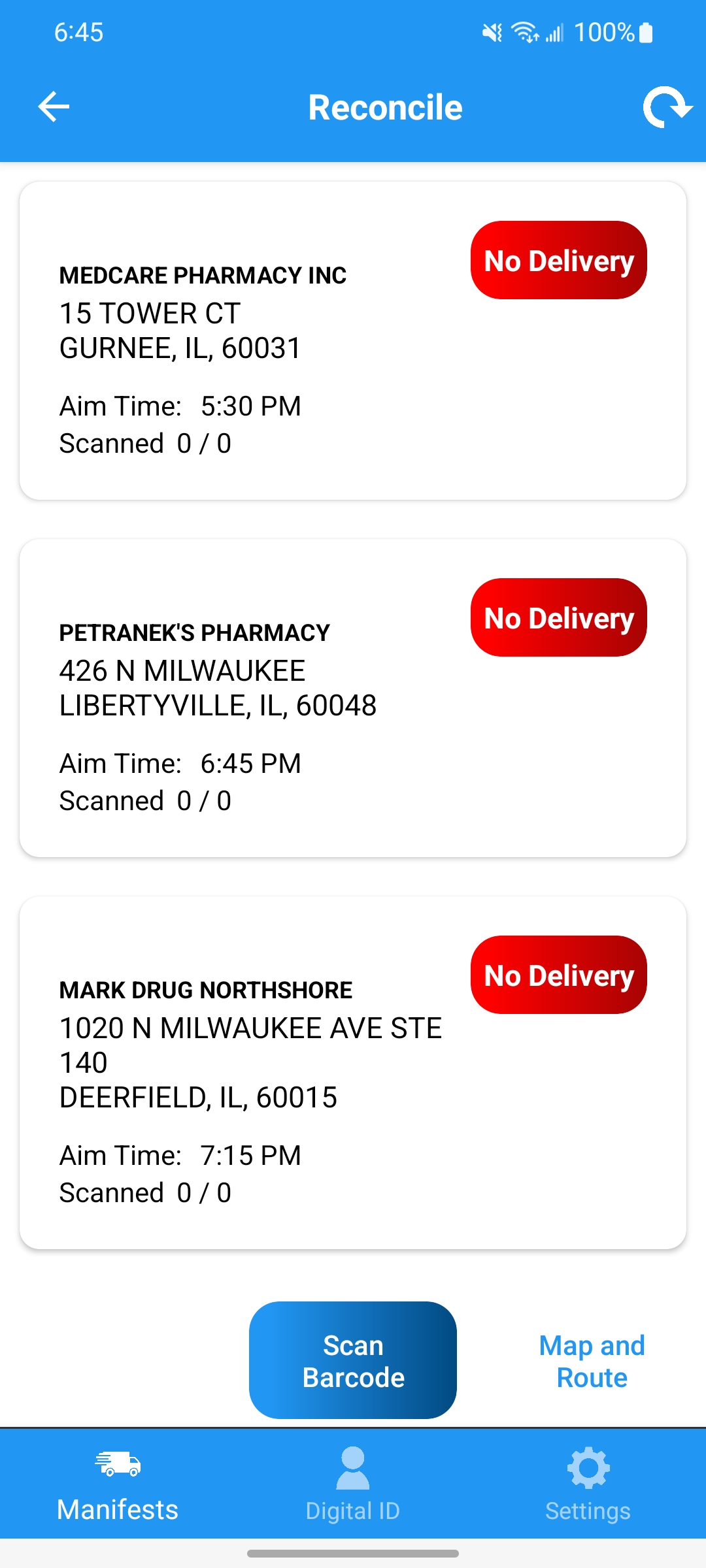
Task: Open the Medcare Pharmacy Inc stop card
Action: [353, 340]
